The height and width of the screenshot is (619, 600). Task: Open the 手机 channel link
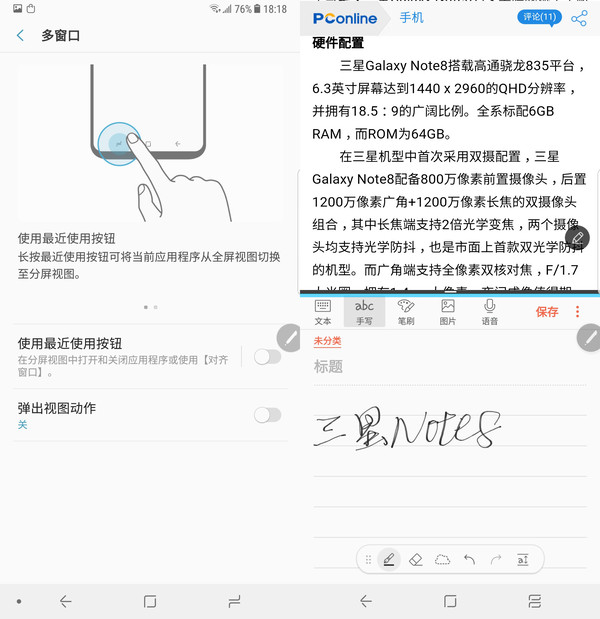click(411, 18)
